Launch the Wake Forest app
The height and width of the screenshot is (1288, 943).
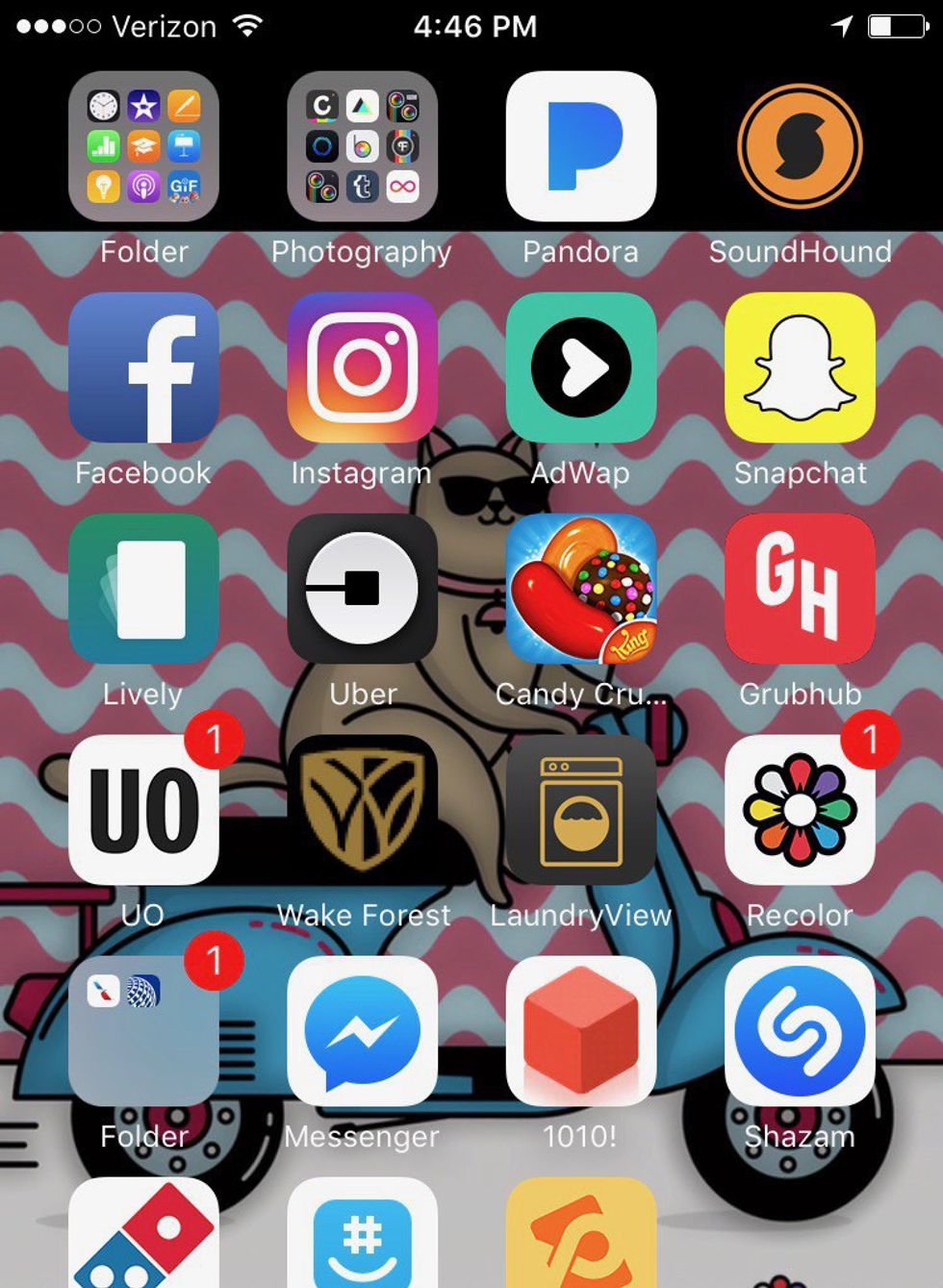click(362, 811)
